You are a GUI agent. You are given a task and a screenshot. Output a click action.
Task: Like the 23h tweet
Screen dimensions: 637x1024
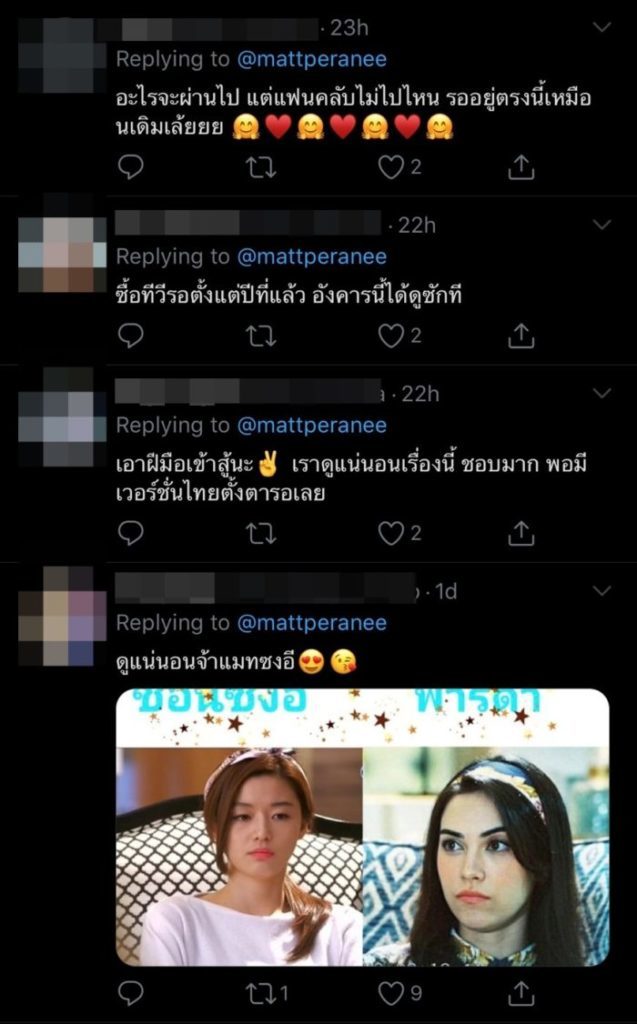[391, 167]
